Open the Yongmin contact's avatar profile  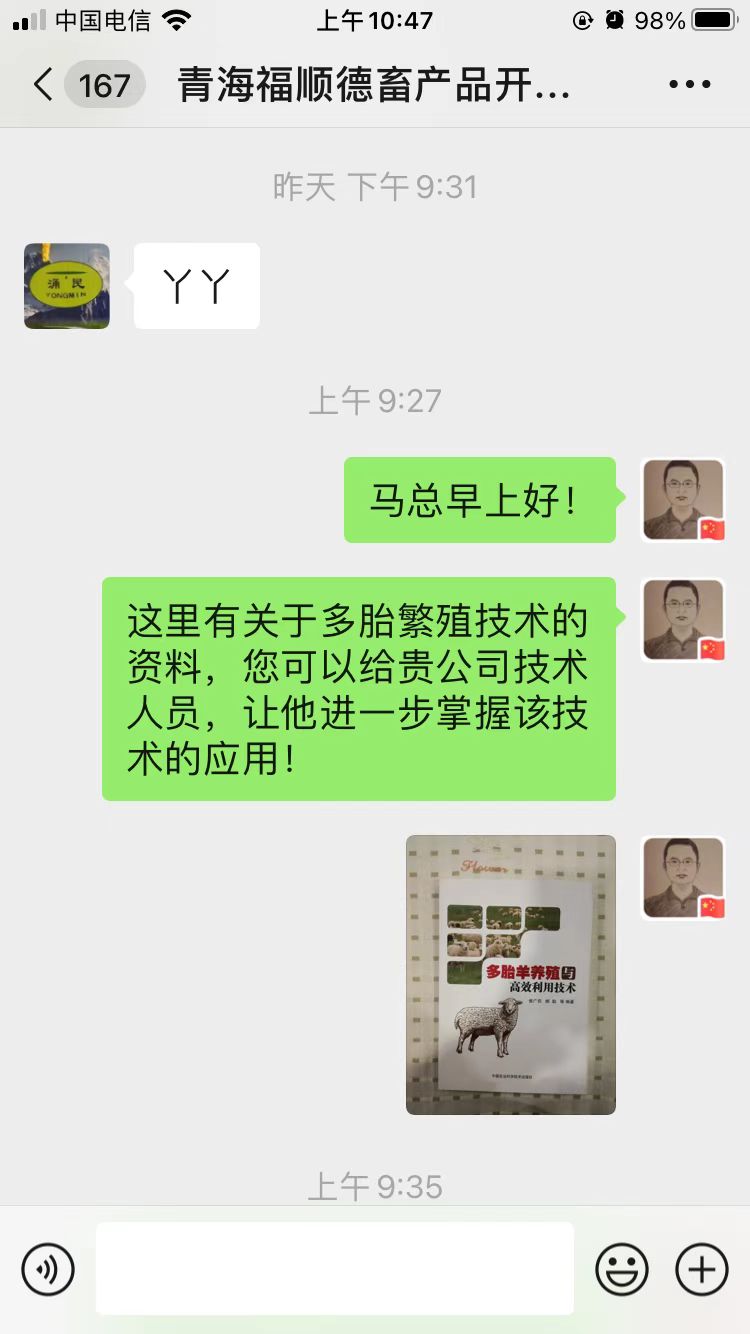[x=67, y=286]
